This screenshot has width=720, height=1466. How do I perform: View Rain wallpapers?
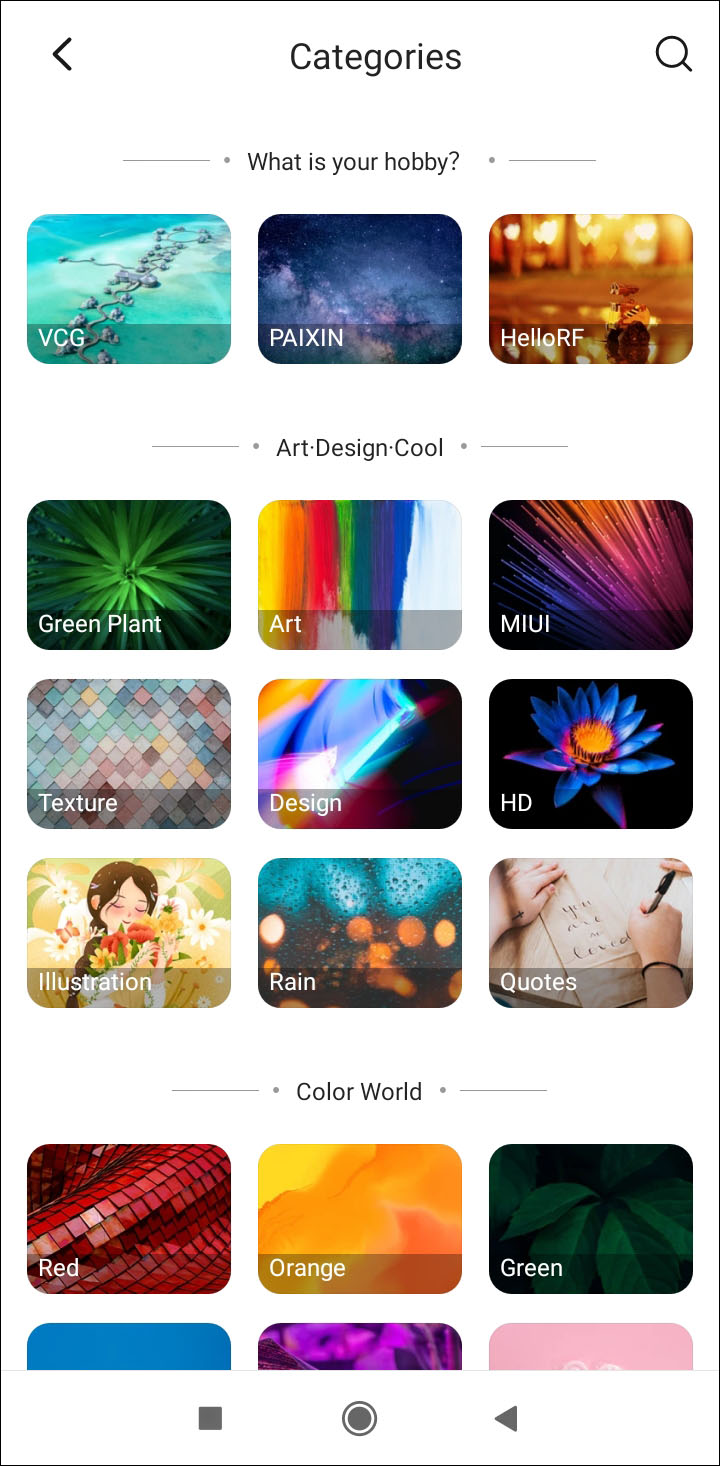360,933
